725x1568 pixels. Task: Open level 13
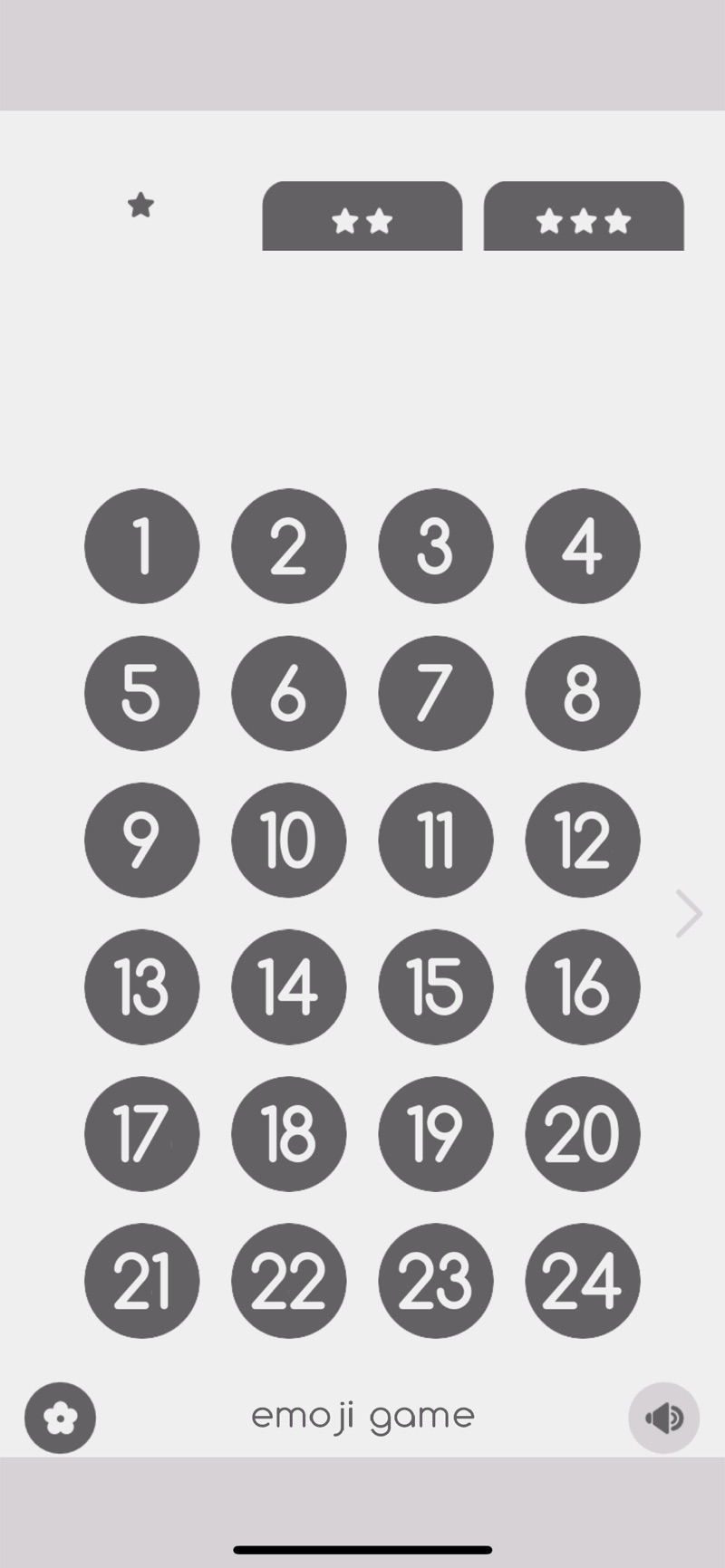point(142,986)
